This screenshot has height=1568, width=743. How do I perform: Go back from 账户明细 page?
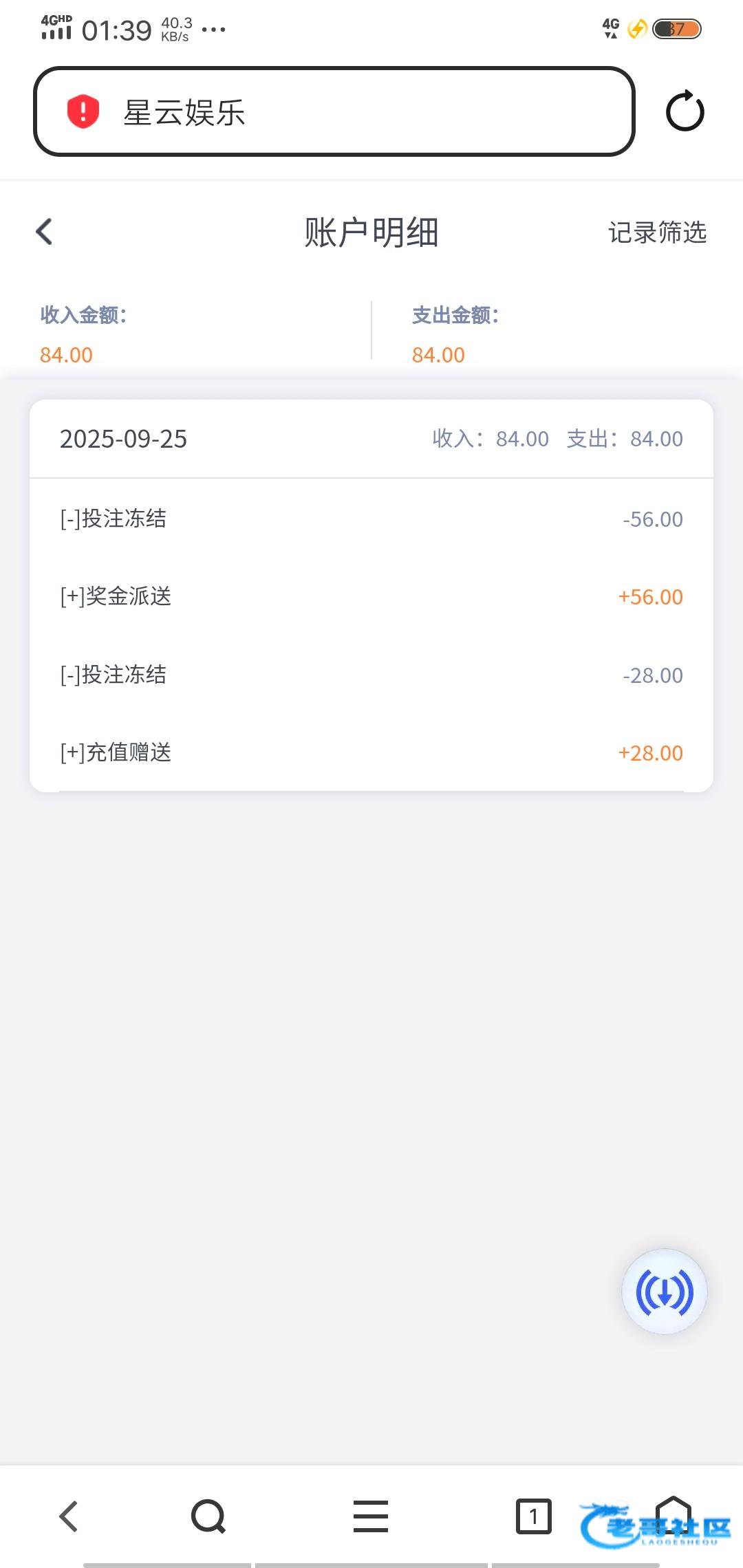pyautogui.click(x=45, y=232)
